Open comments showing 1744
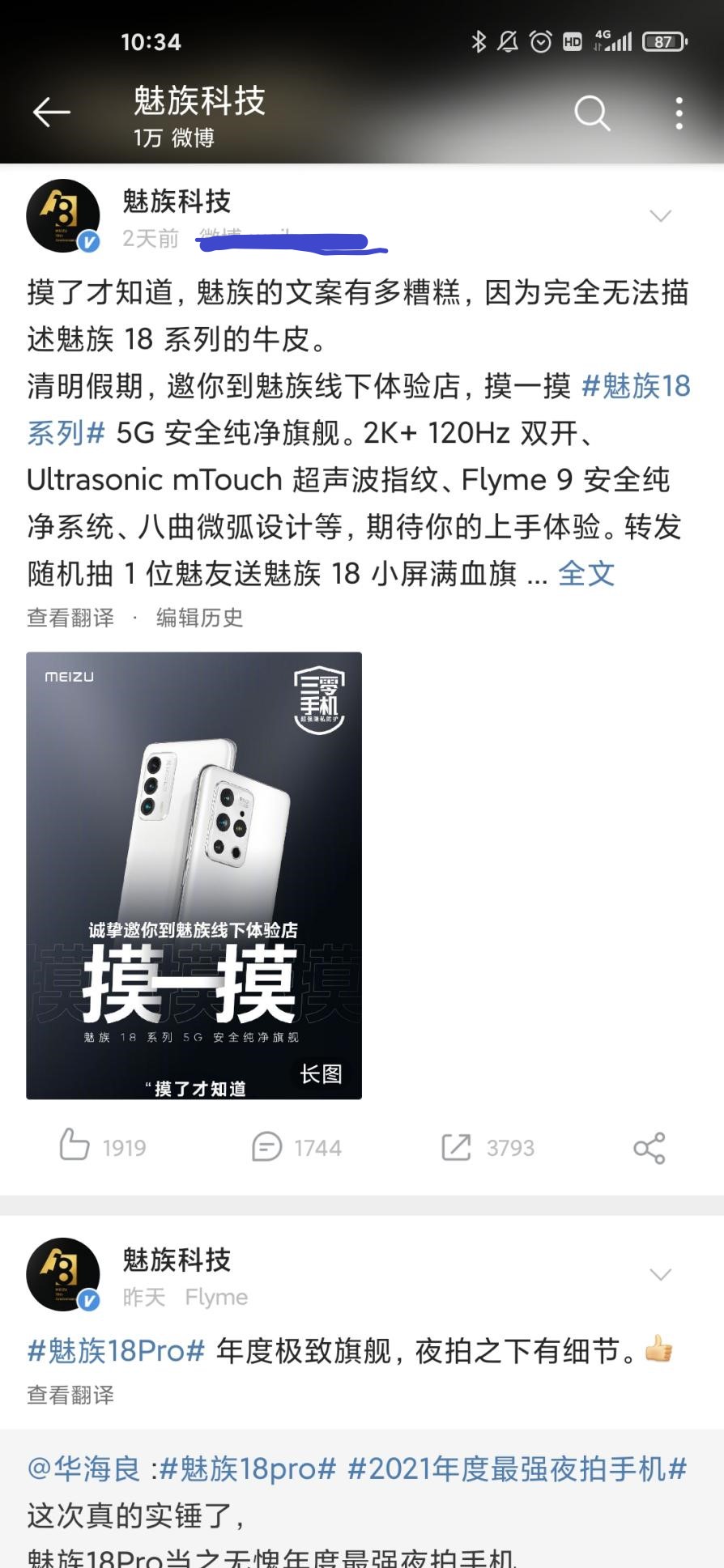The image size is (724, 1568). point(267,1147)
